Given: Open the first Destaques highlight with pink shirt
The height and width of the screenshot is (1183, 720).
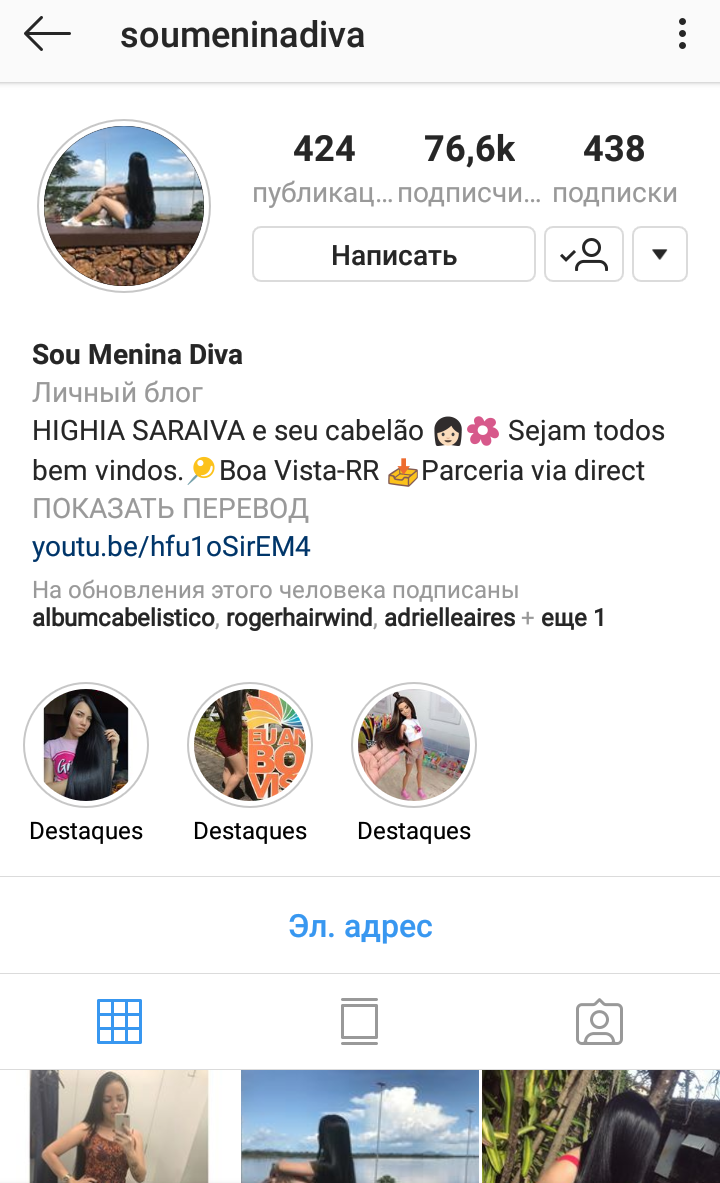Looking at the screenshot, I should click(x=86, y=745).
